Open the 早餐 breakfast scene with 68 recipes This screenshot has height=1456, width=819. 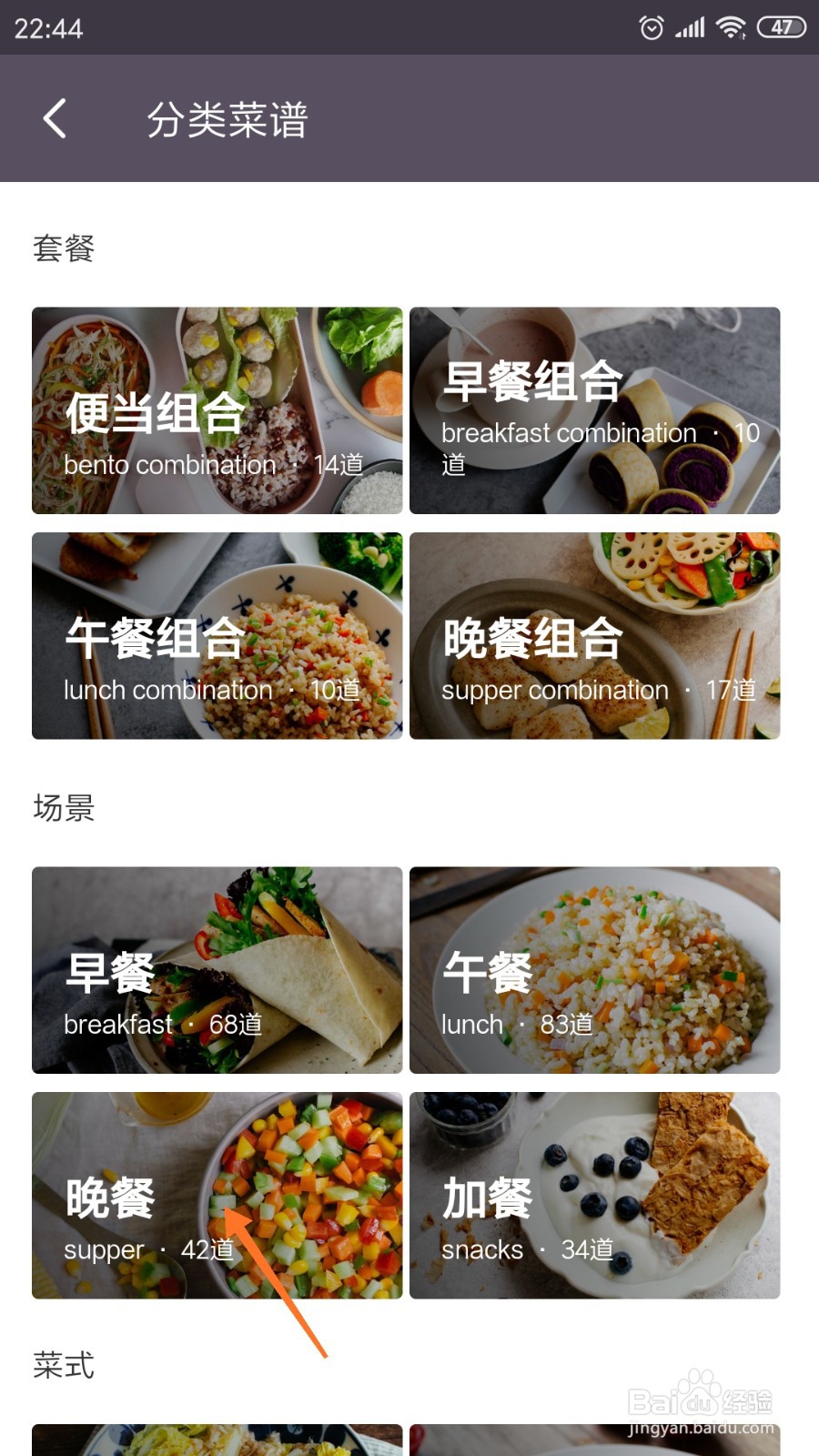click(216, 969)
